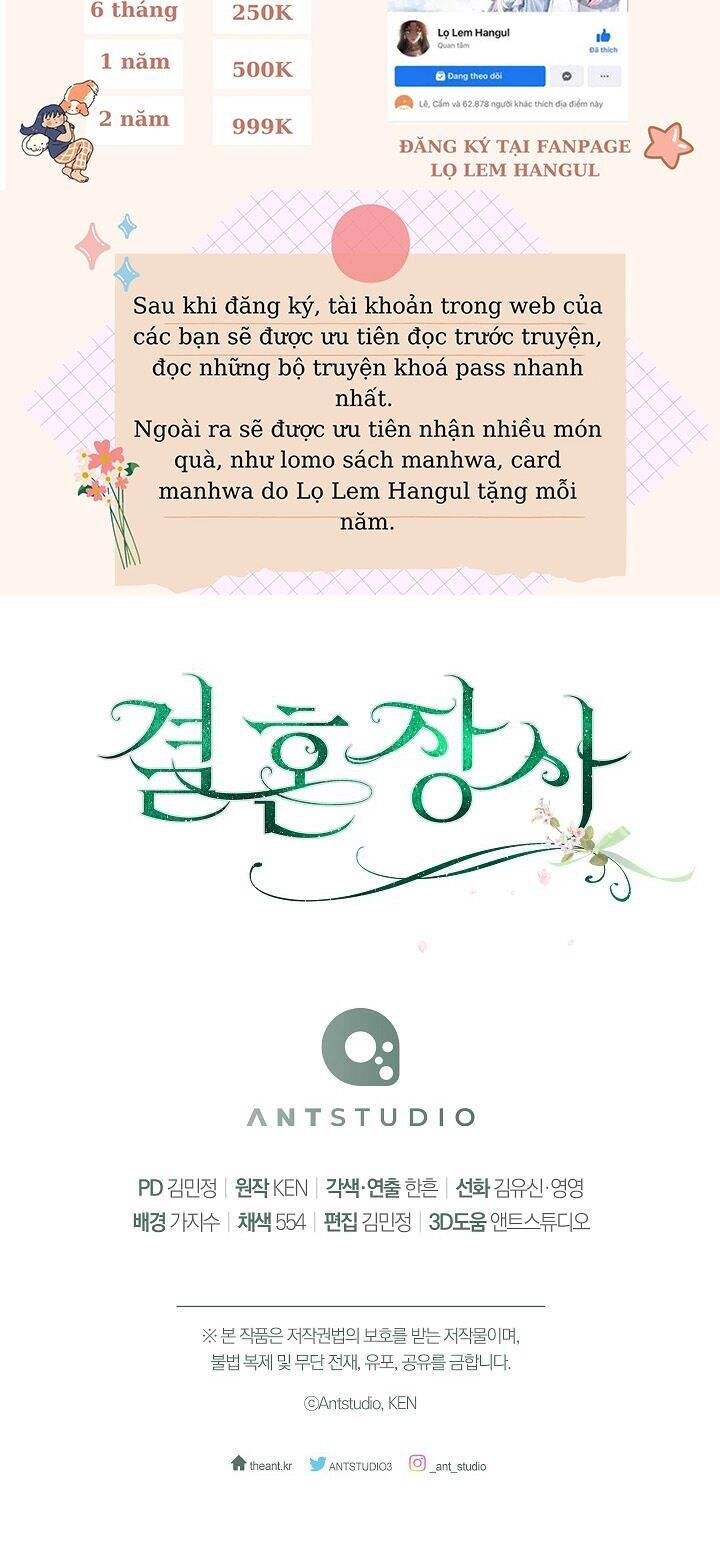Open the '...' more options menu
The image size is (720, 1545).
(603, 77)
